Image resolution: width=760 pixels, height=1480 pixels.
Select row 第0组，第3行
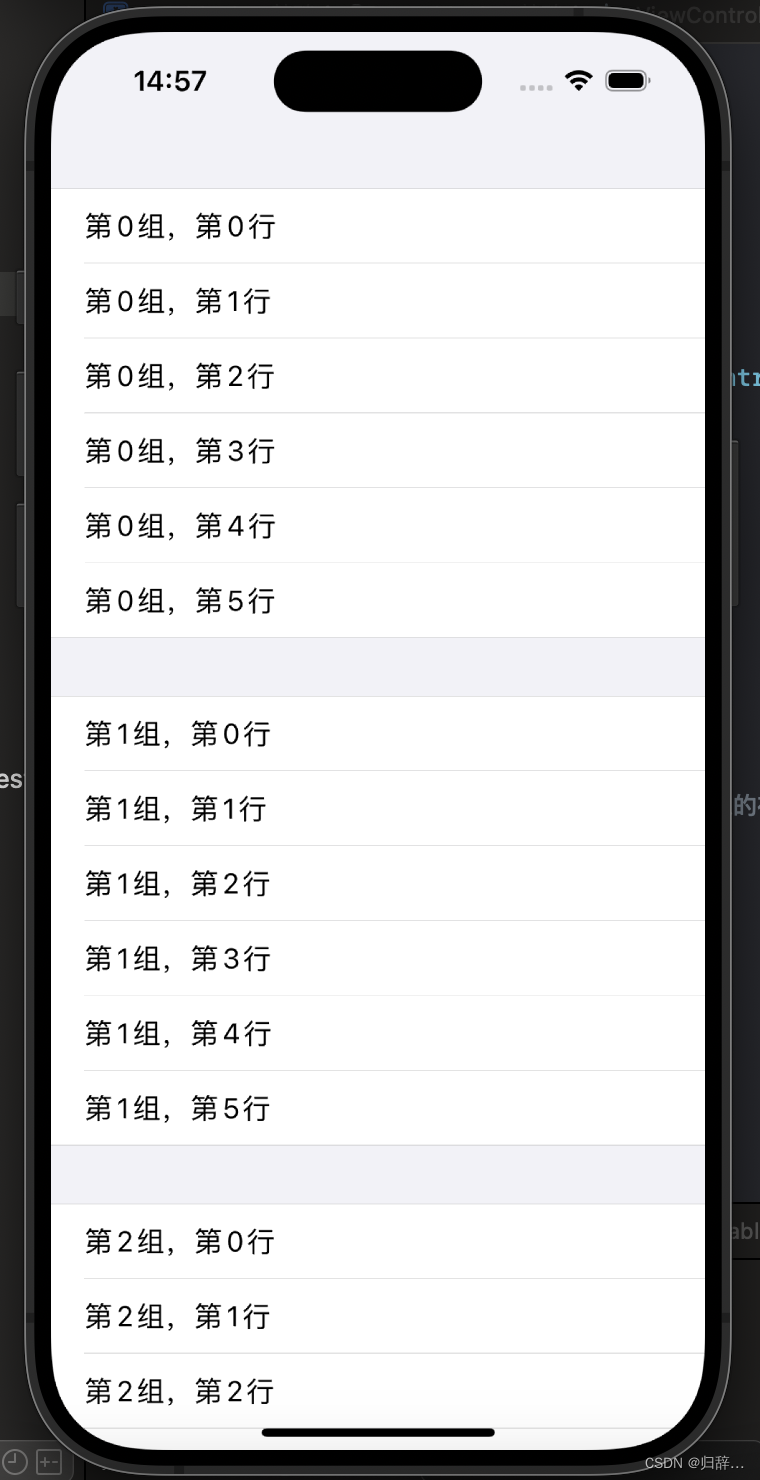click(180, 451)
